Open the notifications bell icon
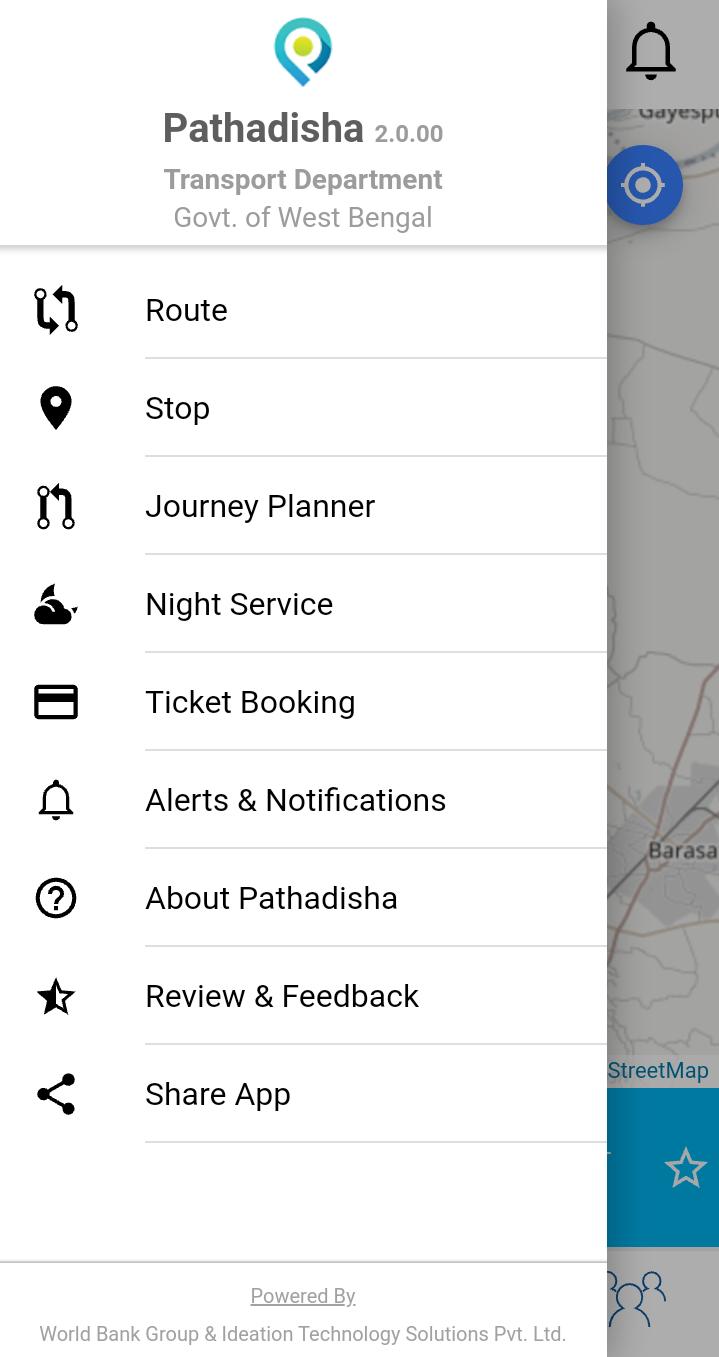Viewport: 719px width, 1357px height. [651, 50]
